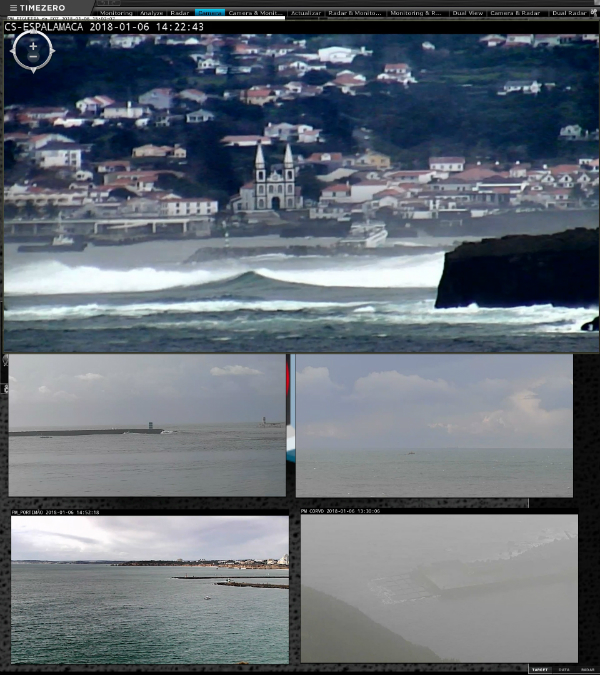Select the foggy grey camera feed
Viewport: 600px width, 675px height.
pyautogui.click(x=439, y=588)
